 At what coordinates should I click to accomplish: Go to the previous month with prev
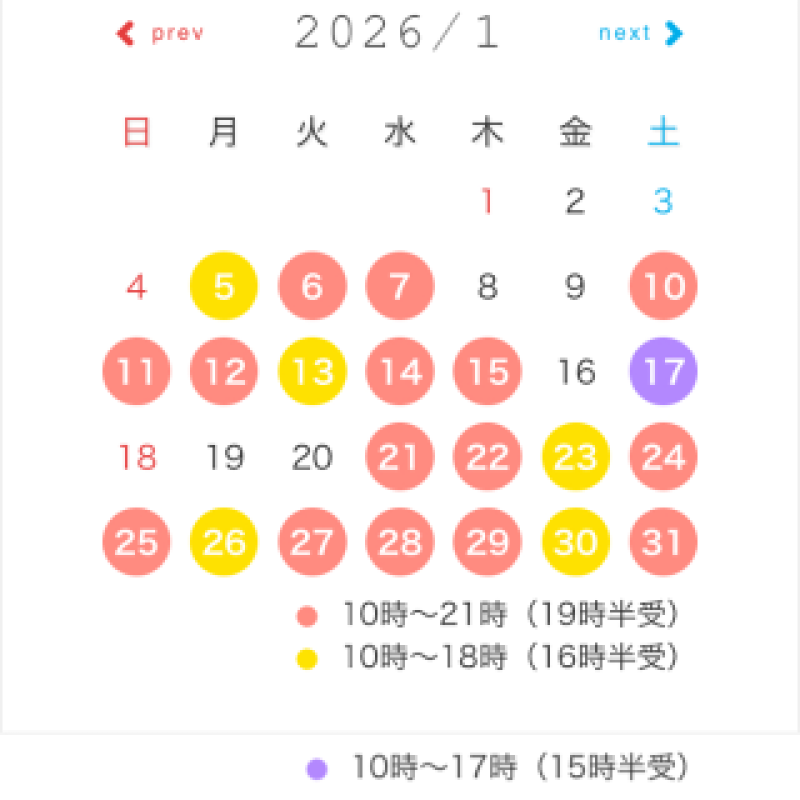[161, 34]
